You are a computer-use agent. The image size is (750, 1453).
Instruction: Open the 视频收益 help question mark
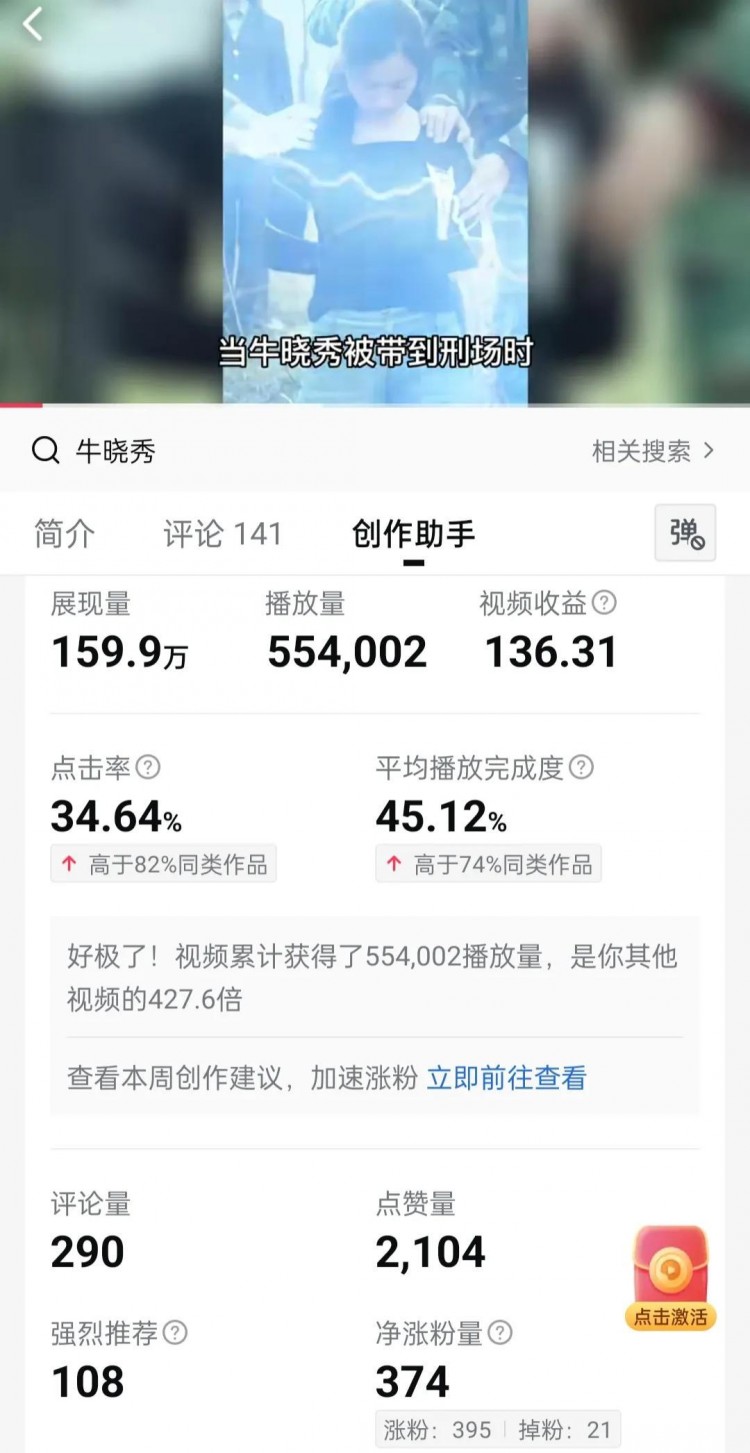tap(604, 602)
